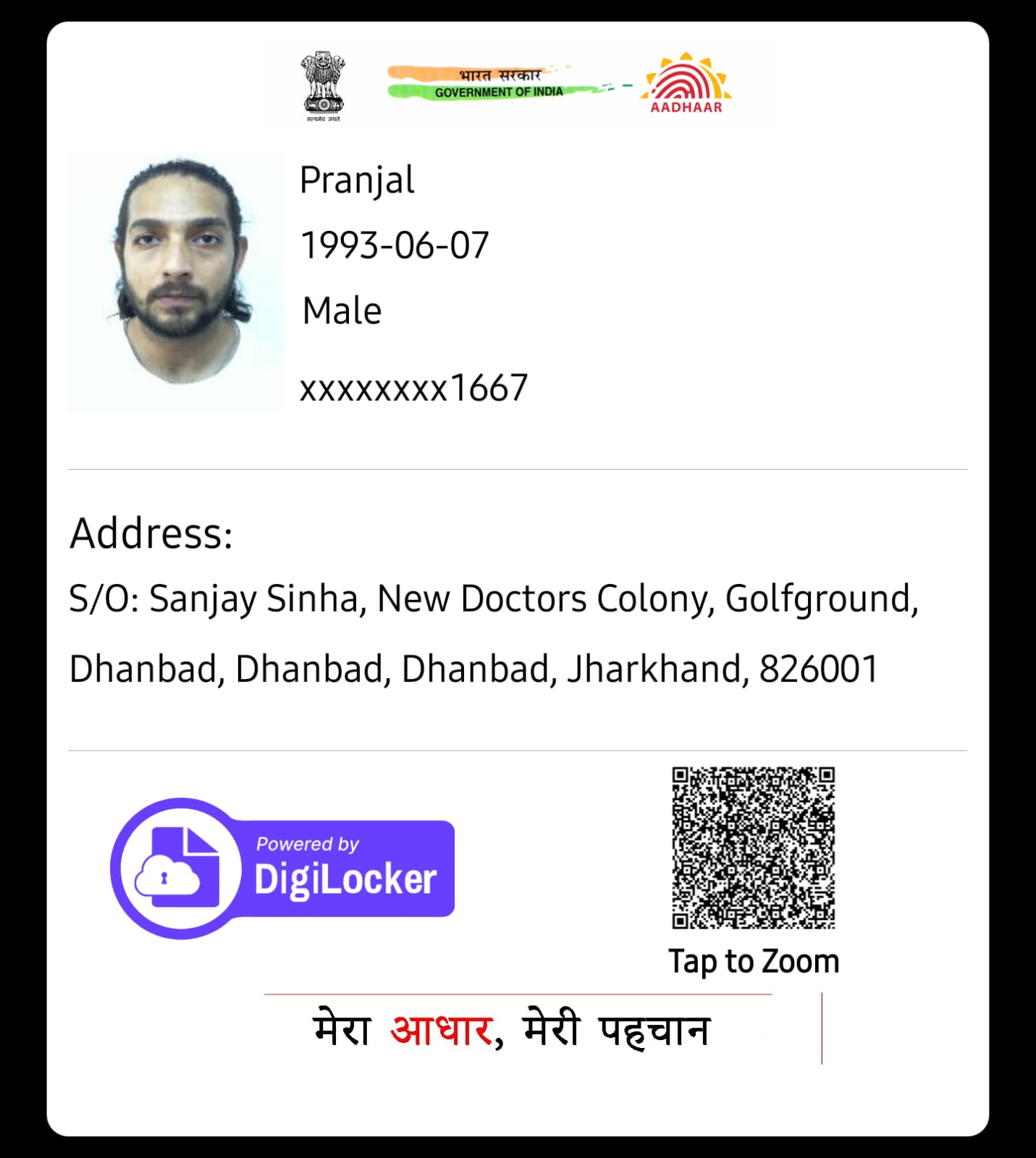Screen dimensions: 1036x1158
Task: Tap the QR code to zoom
Action: (753, 848)
